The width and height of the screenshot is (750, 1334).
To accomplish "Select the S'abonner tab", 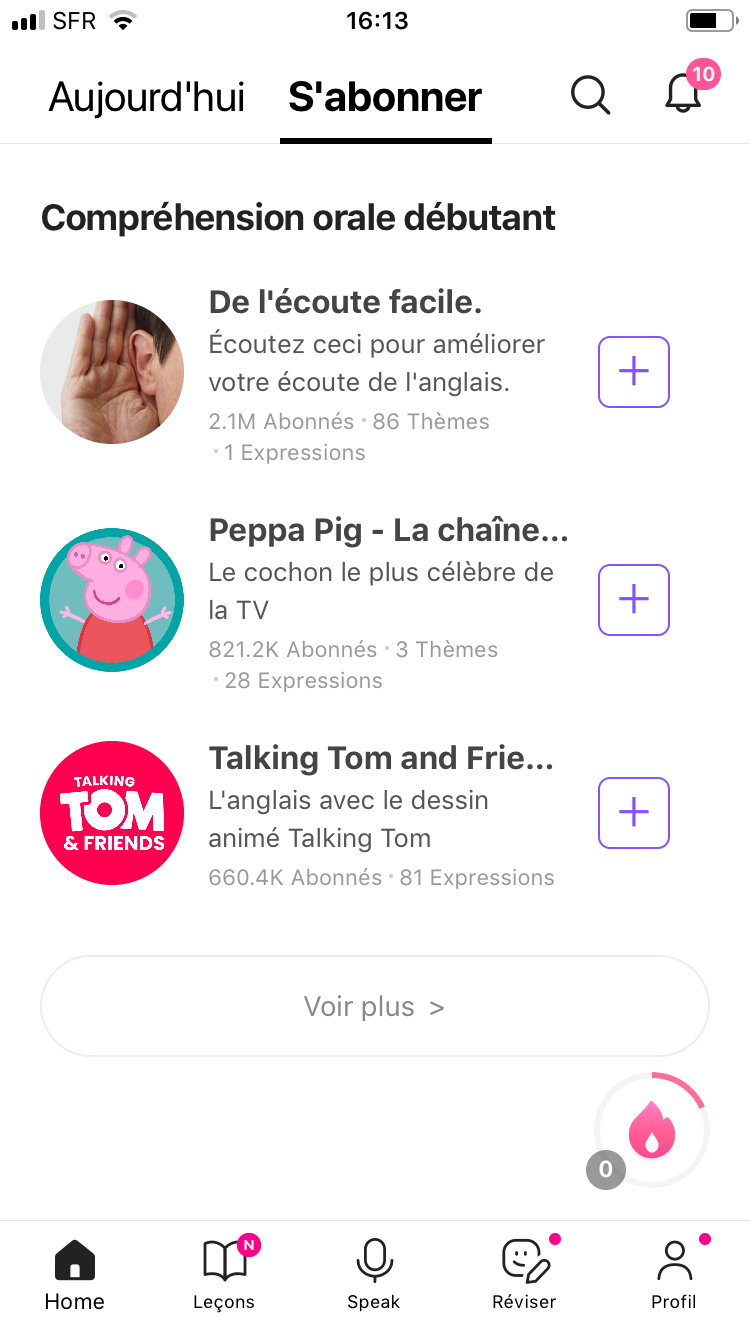I will pyautogui.click(x=385, y=97).
